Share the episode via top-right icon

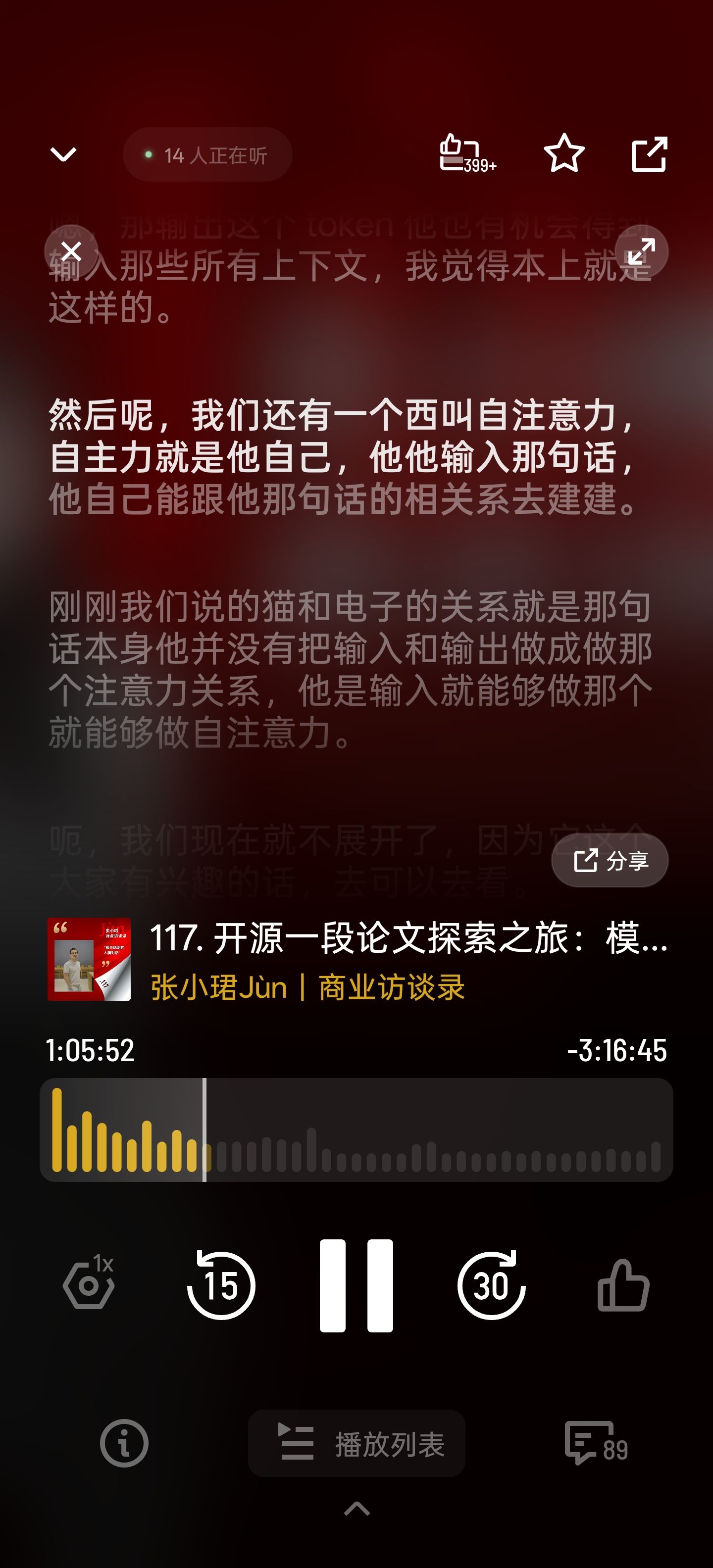pyautogui.click(x=649, y=154)
